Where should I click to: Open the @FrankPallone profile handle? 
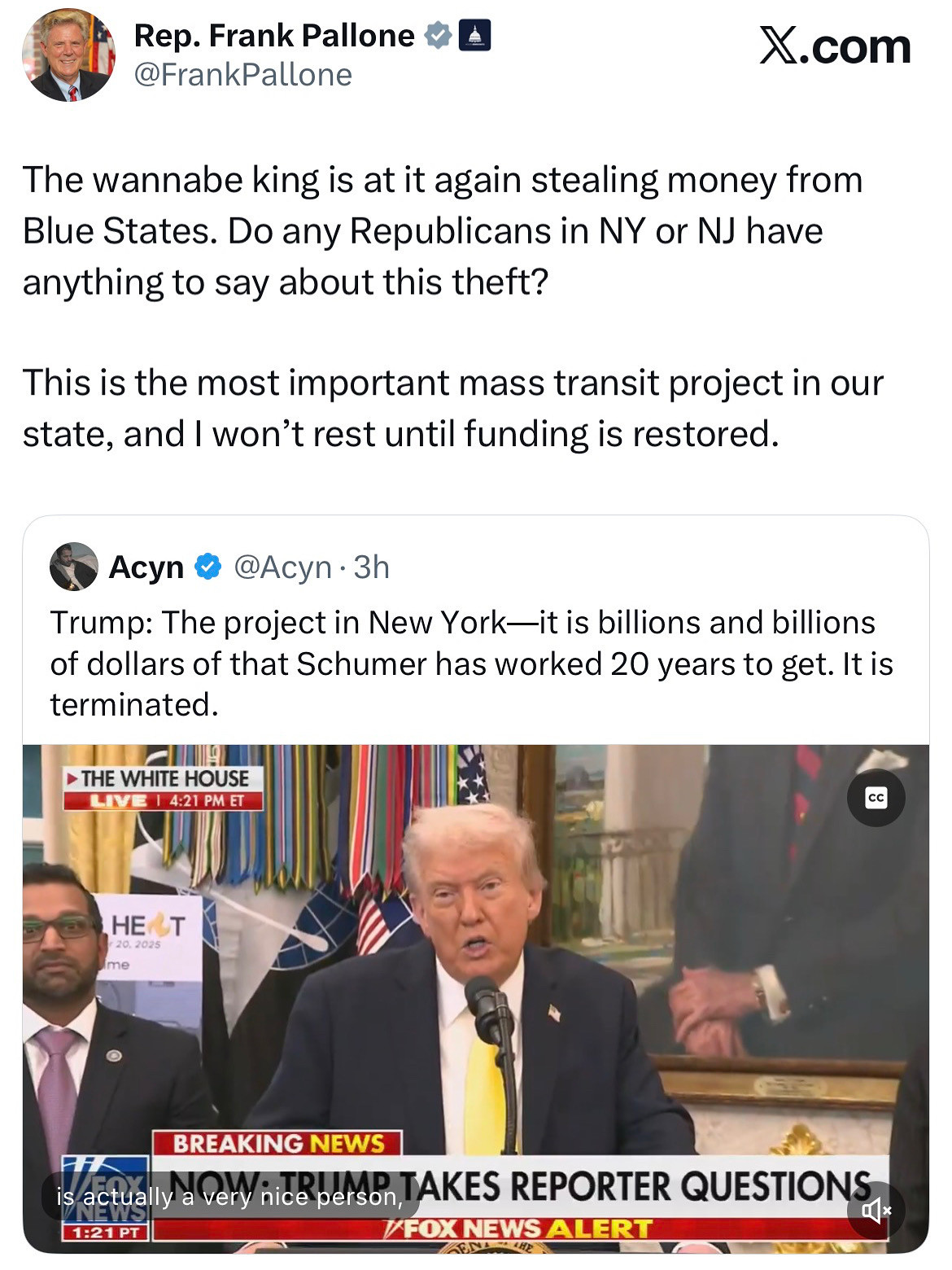pos(242,75)
